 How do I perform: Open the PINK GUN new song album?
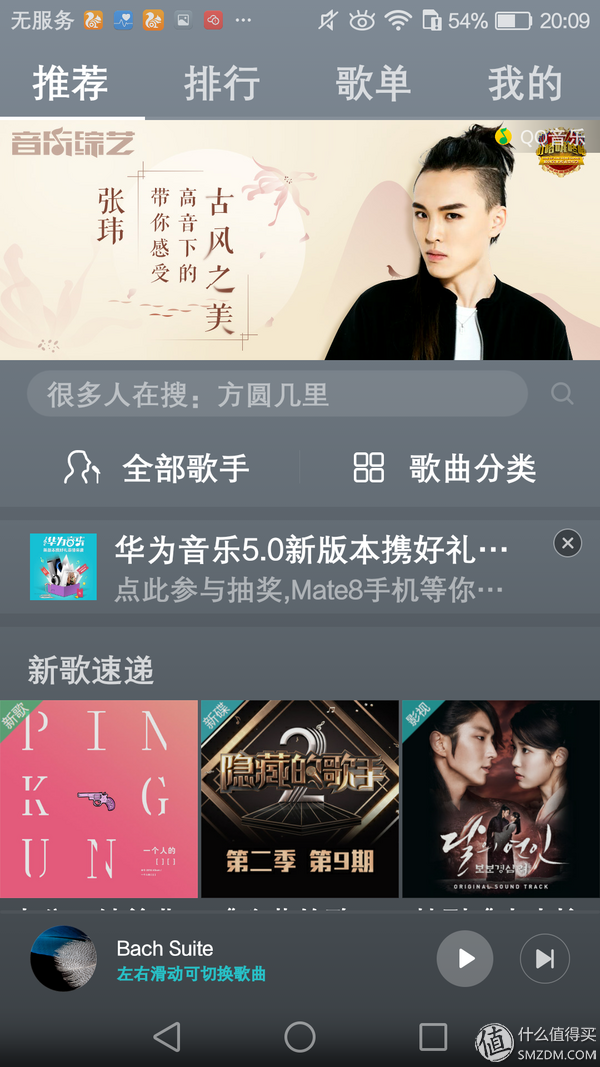pos(99,798)
